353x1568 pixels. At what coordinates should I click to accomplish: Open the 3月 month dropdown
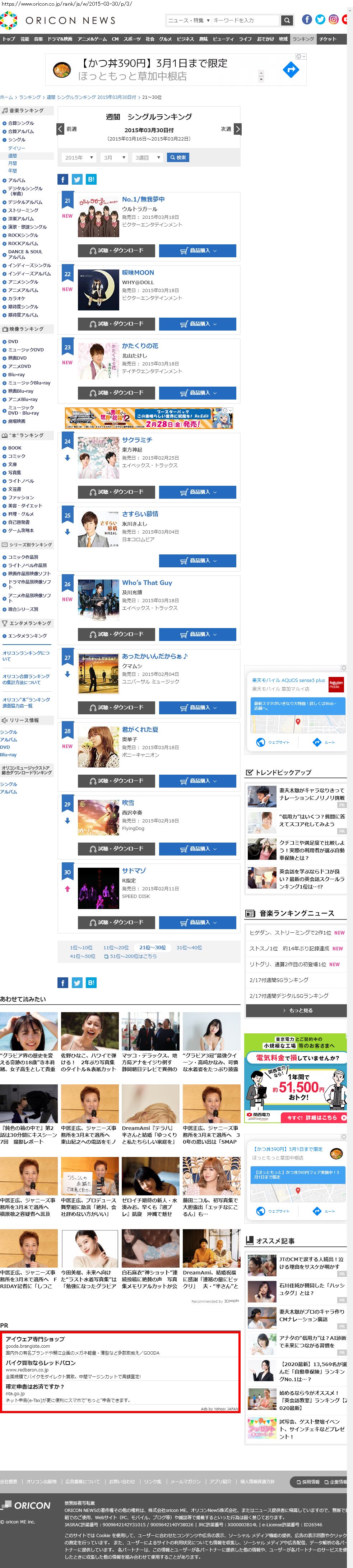pyautogui.click(x=114, y=157)
